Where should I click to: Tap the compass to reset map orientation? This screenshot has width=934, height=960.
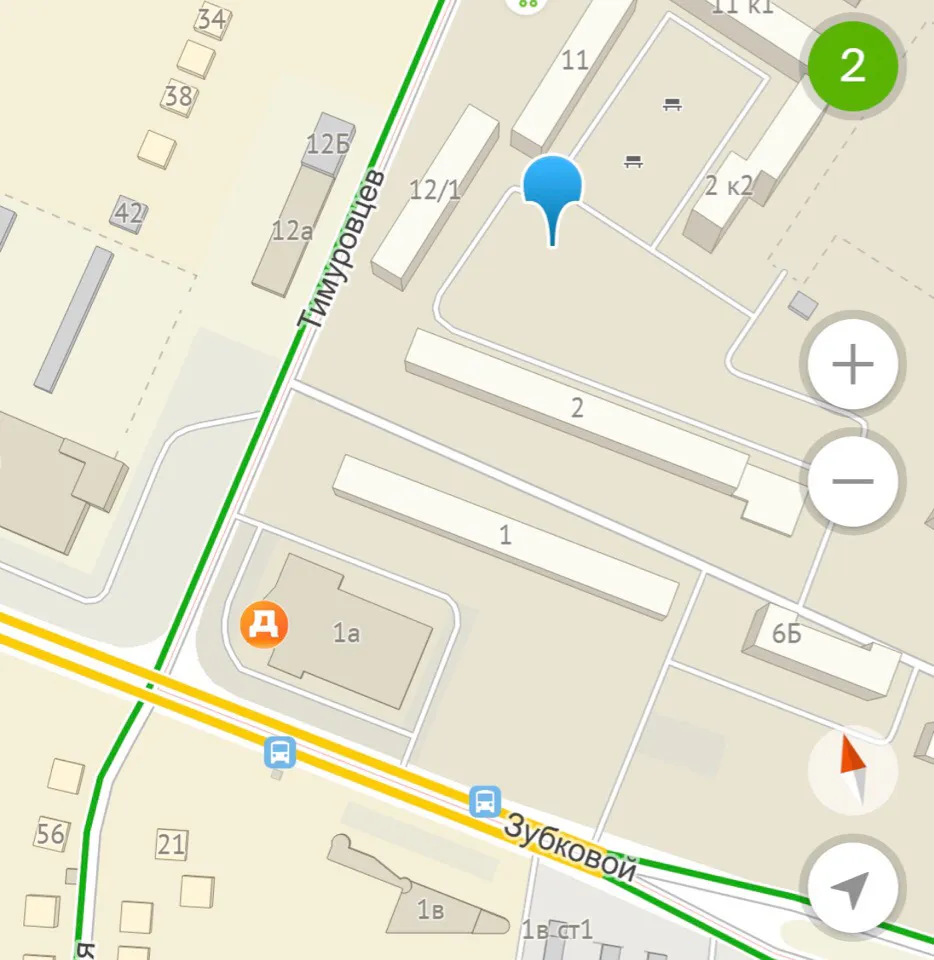tap(852, 770)
